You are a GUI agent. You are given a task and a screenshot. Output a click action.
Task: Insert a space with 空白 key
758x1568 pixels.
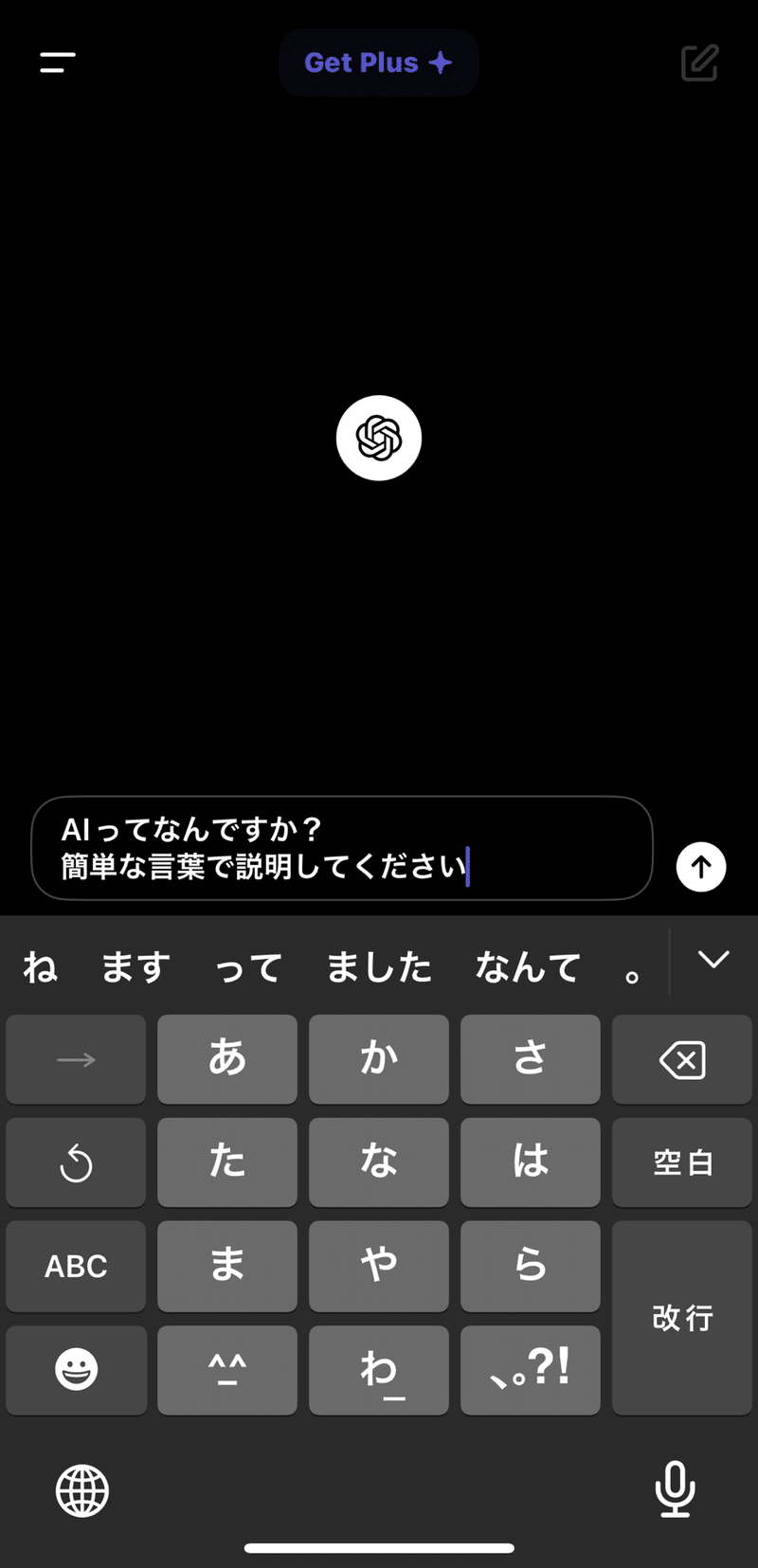681,1162
